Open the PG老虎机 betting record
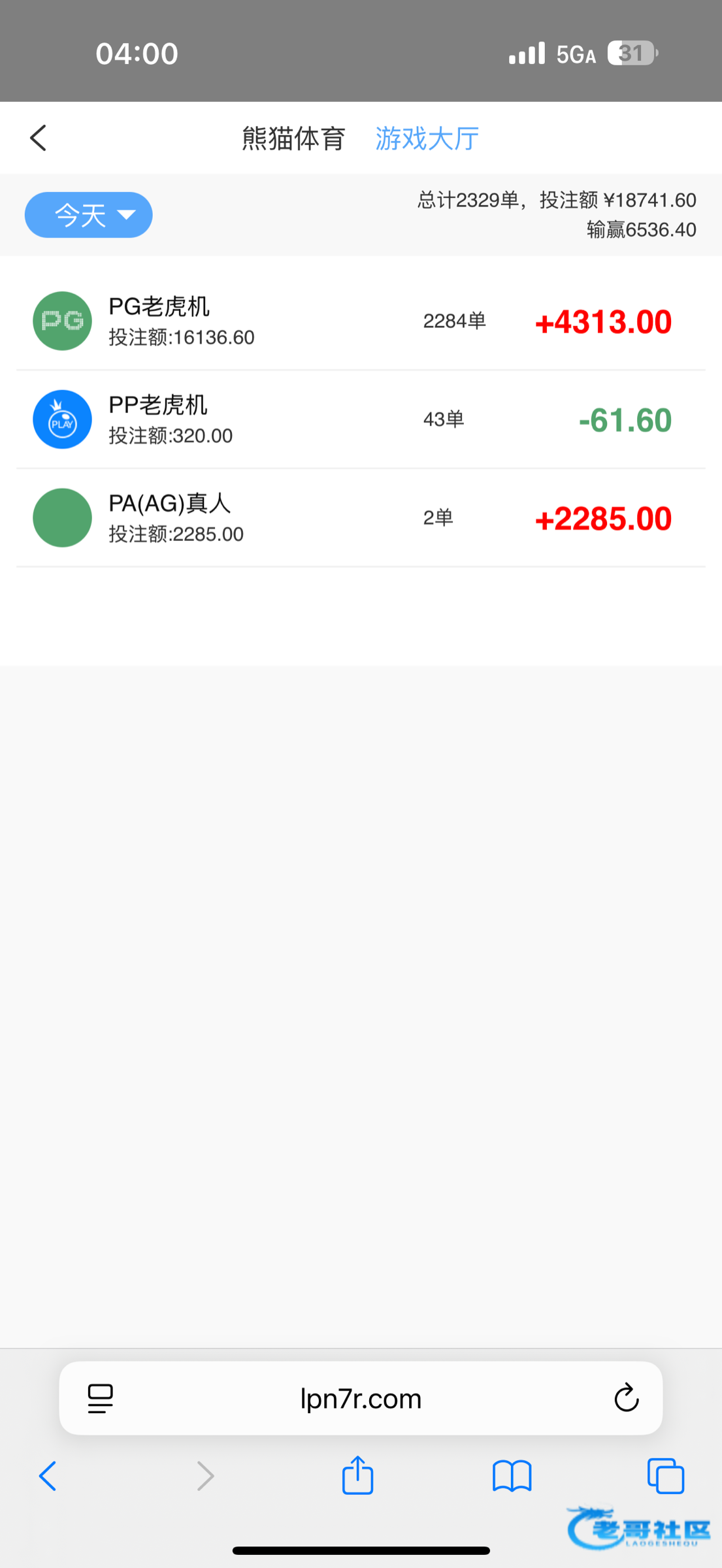722x1568 pixels. [361, 321]
